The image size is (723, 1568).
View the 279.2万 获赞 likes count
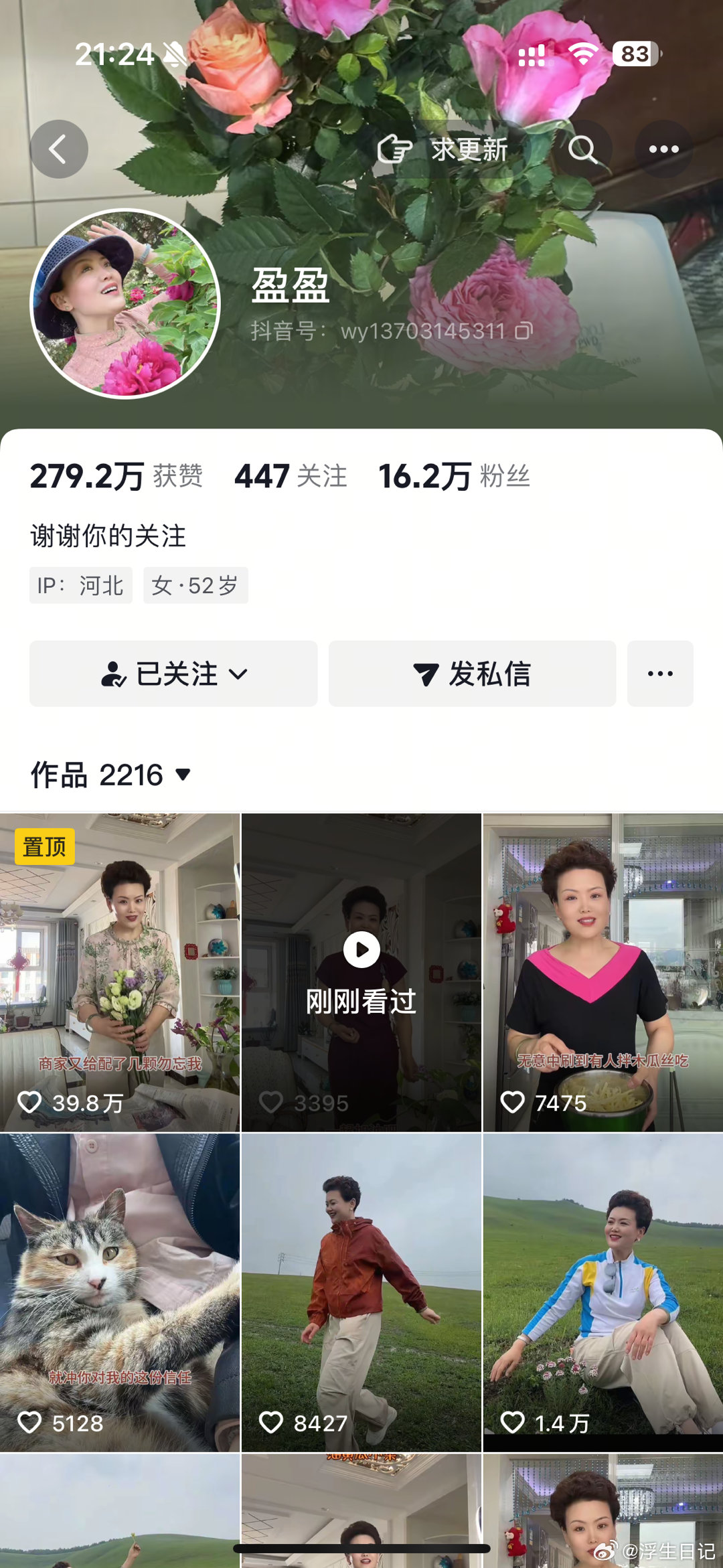coord(116,477)
